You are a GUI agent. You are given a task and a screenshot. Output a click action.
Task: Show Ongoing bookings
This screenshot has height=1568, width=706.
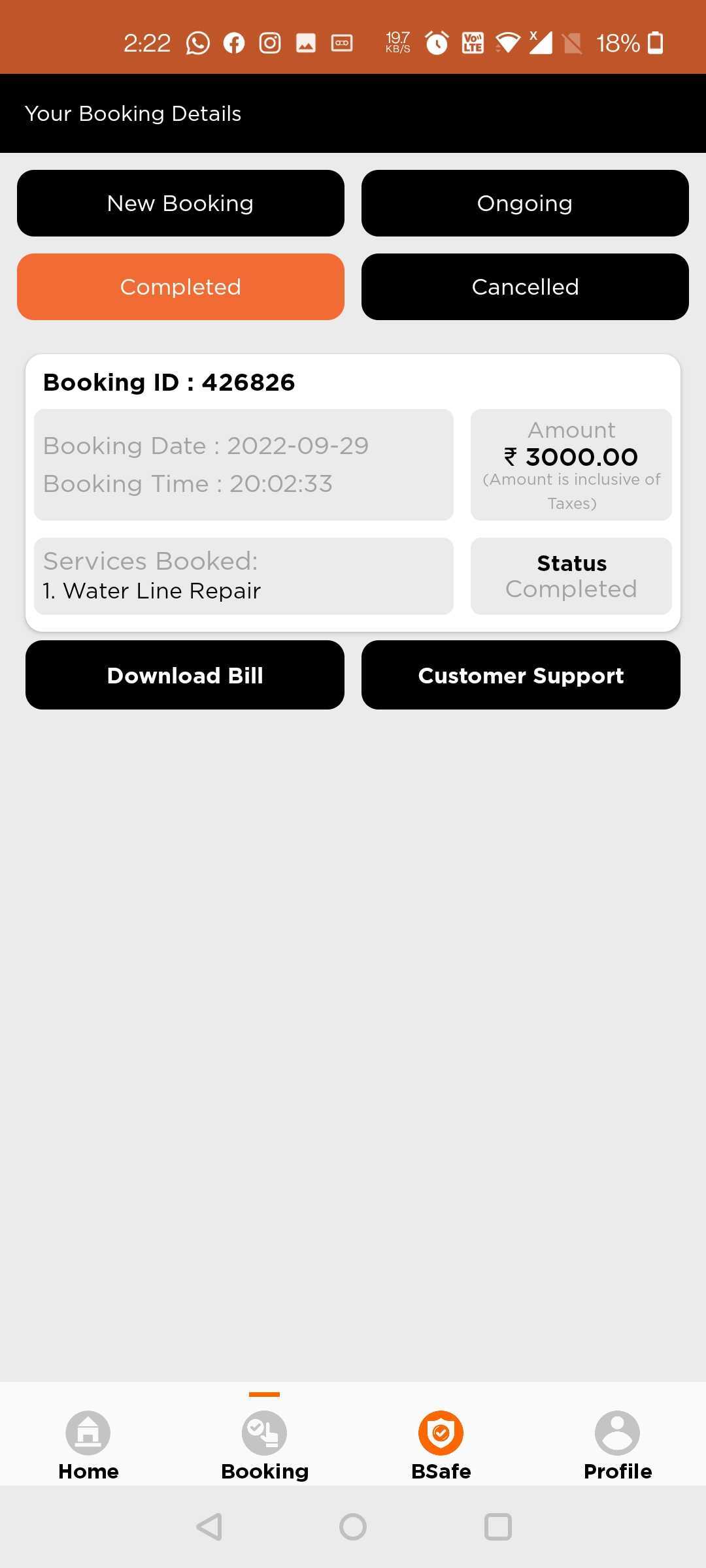[x=525, y=203]
